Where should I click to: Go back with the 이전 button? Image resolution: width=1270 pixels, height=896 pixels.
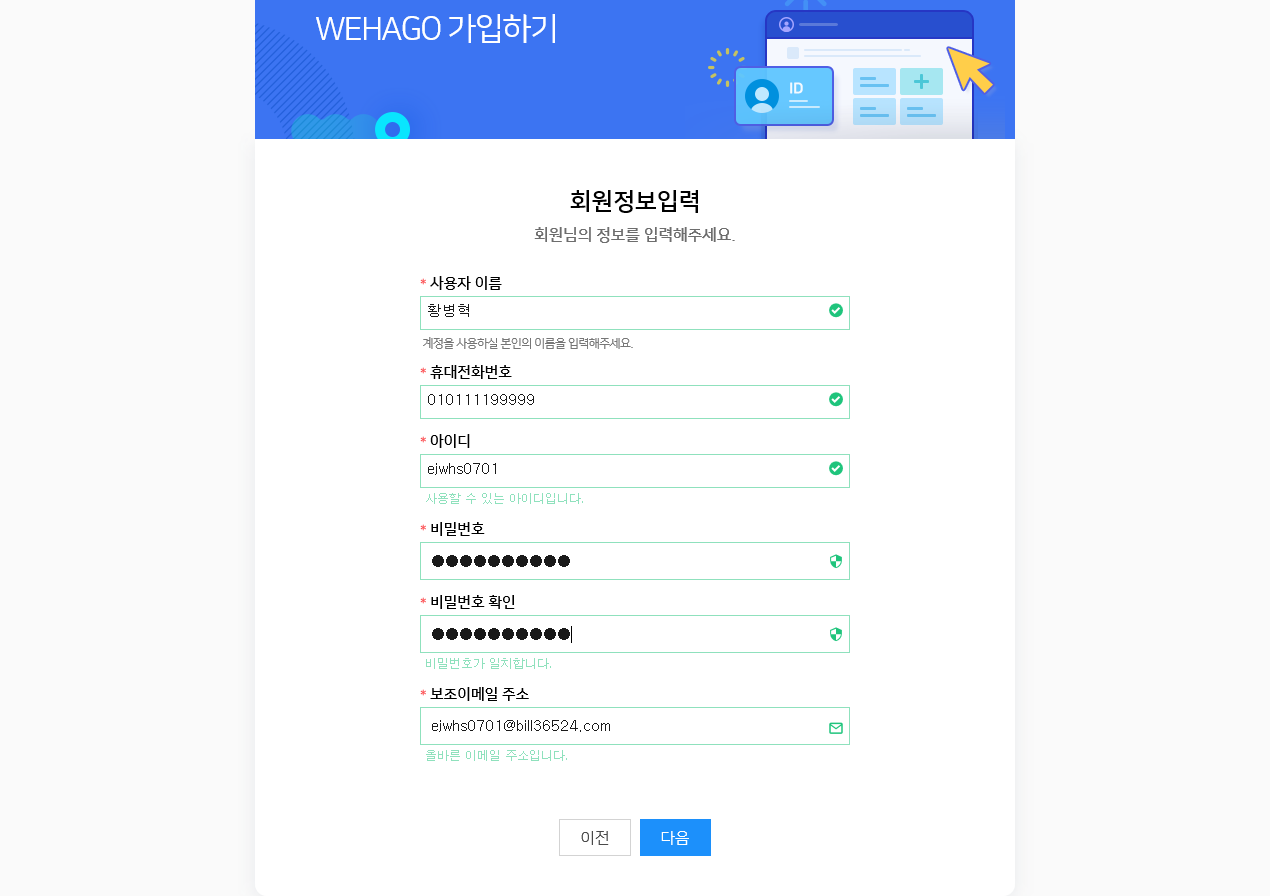pos(595,838)
